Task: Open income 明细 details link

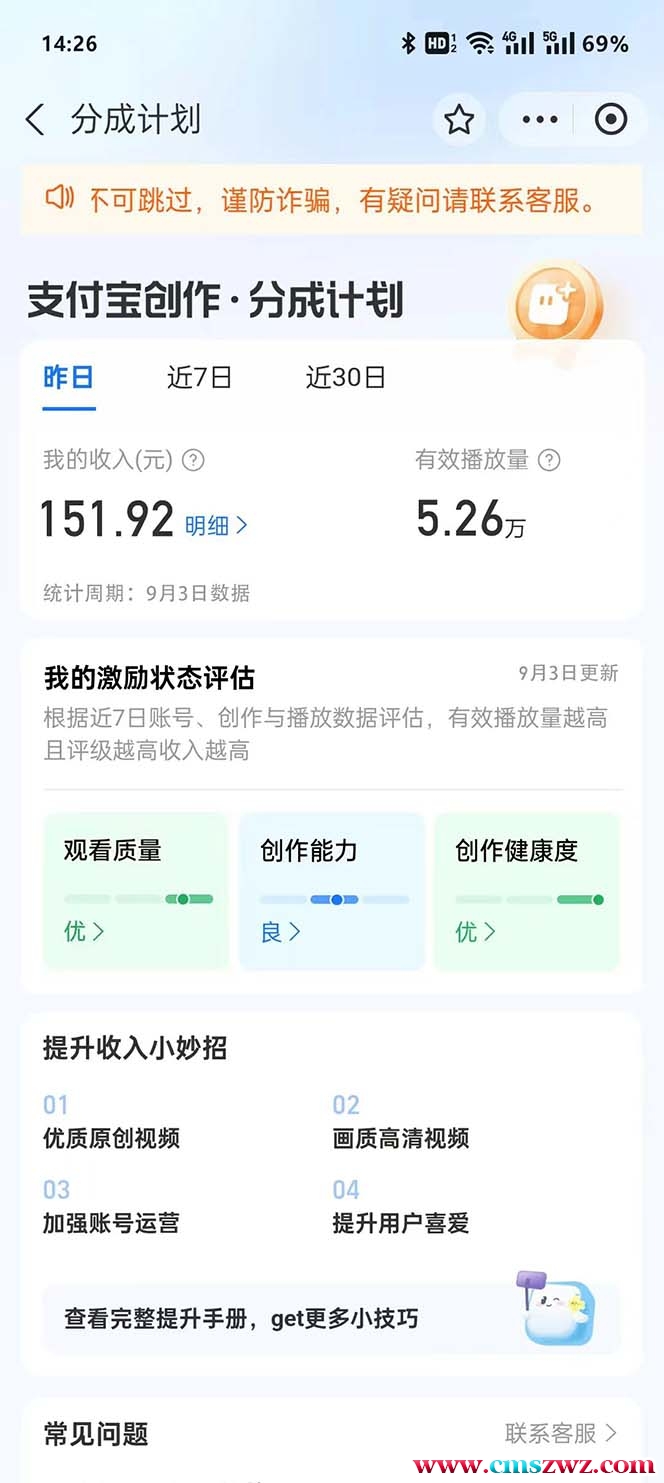Action: (216, 525)
